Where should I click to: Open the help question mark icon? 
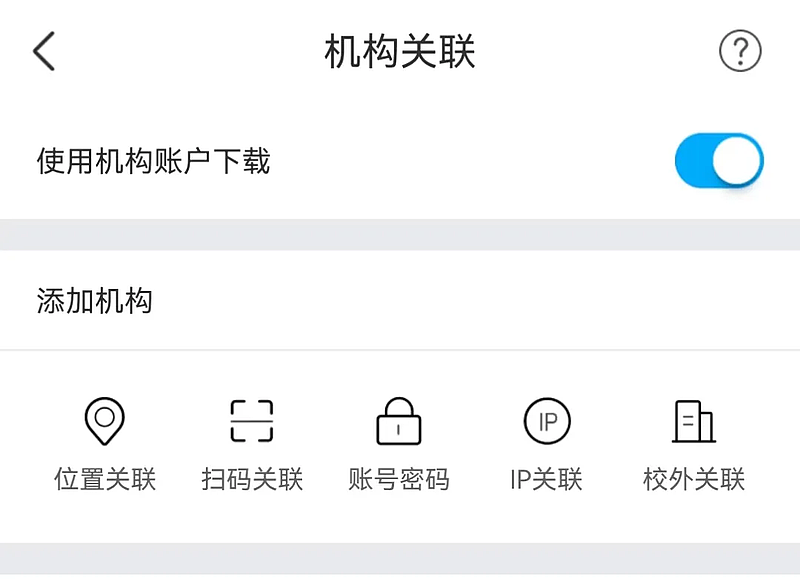pyautogui.click(x=740, y=51)
